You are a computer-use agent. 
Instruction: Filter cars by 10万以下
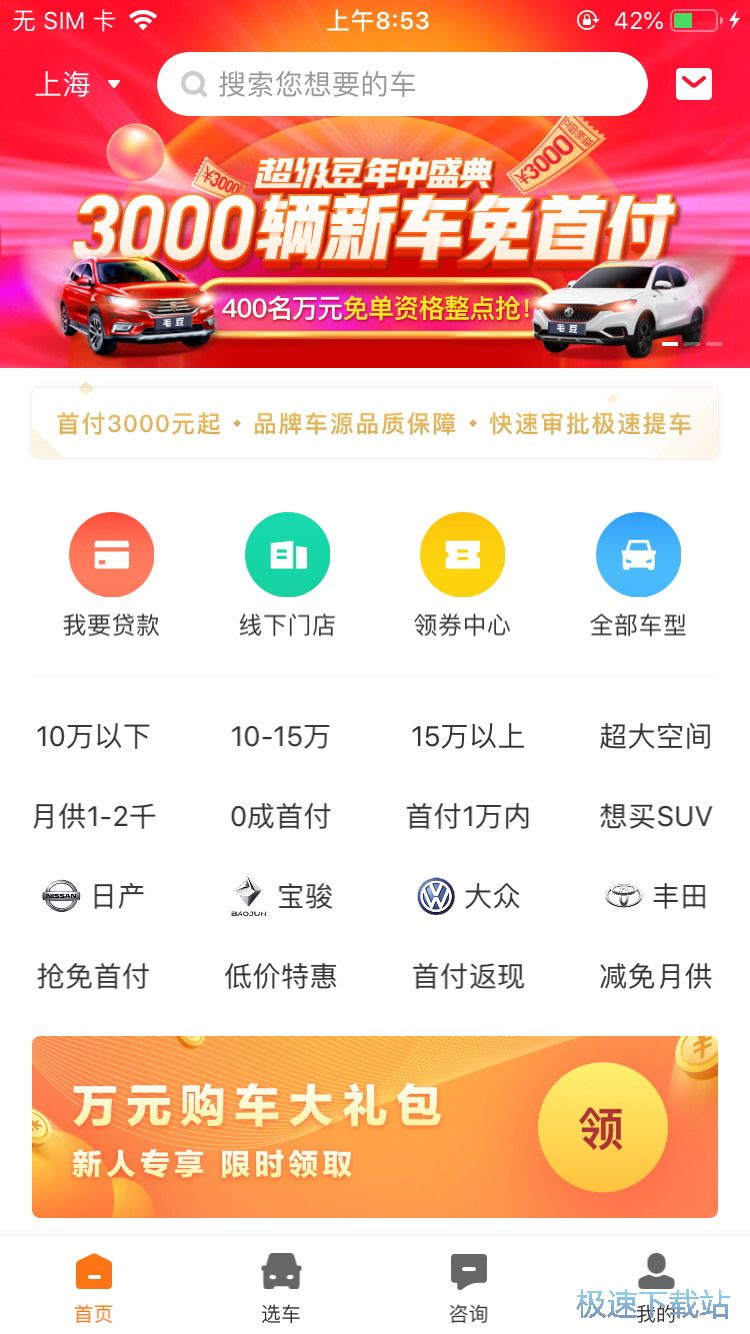pyautogui.click(x=93, y=737)
